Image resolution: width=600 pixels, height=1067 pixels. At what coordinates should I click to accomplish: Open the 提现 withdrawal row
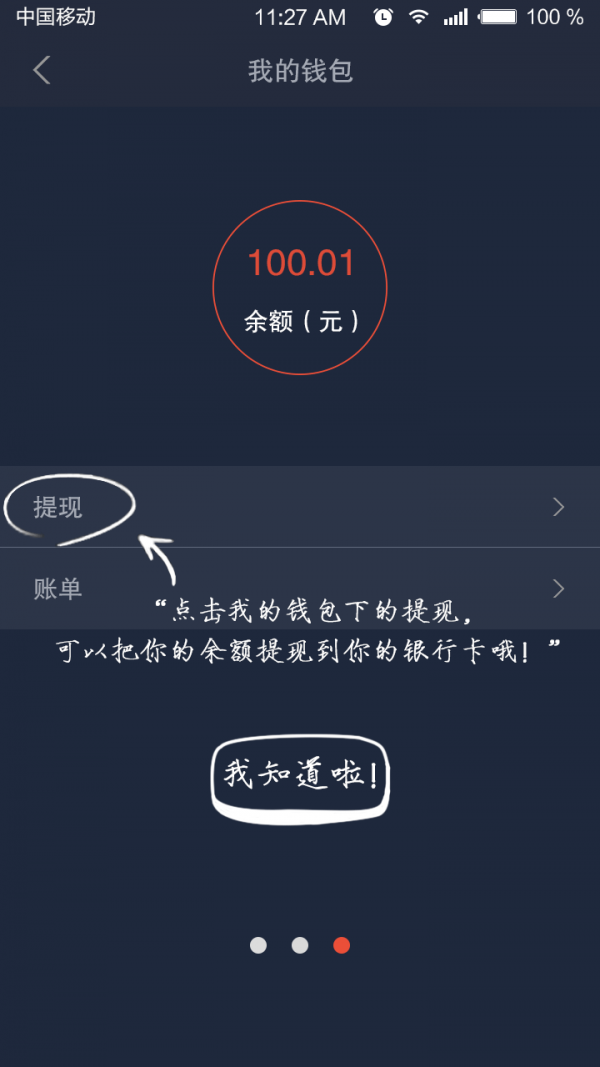pyautogui.click(x=300, y=507)
